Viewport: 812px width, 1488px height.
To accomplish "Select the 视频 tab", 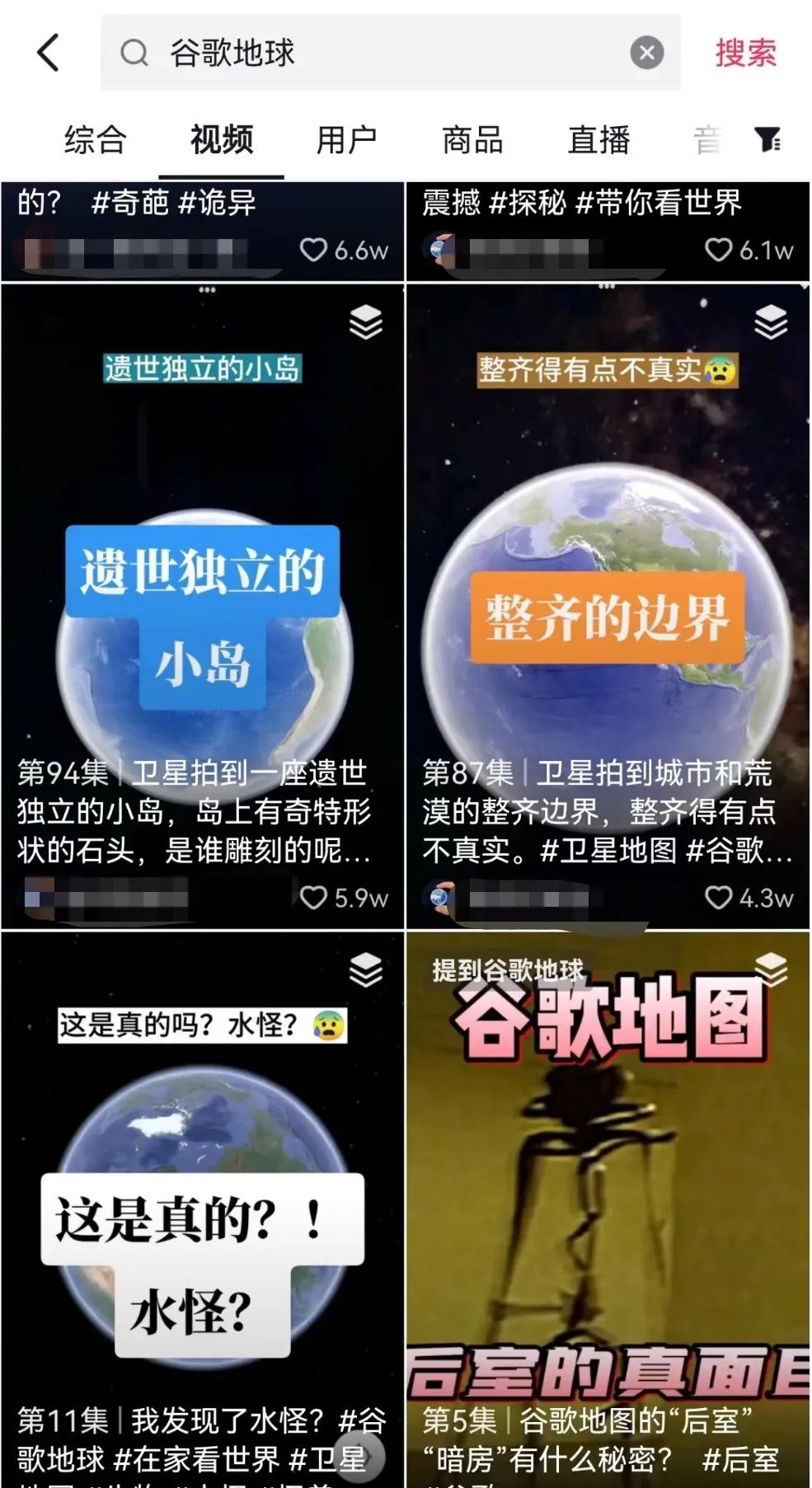I will point(221,139).
